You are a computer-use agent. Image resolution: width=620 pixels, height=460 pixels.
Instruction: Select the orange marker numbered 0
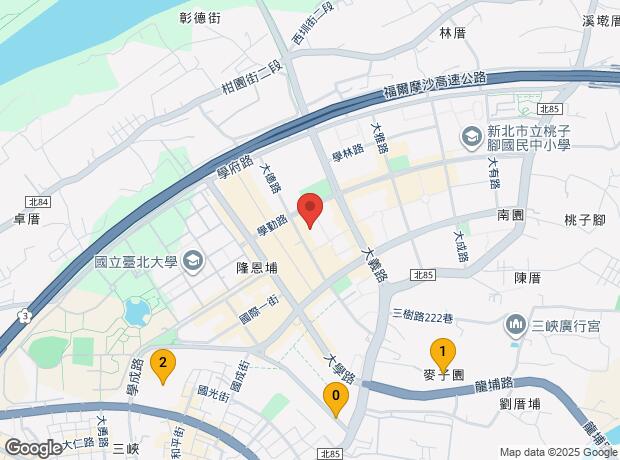(336, 398)
